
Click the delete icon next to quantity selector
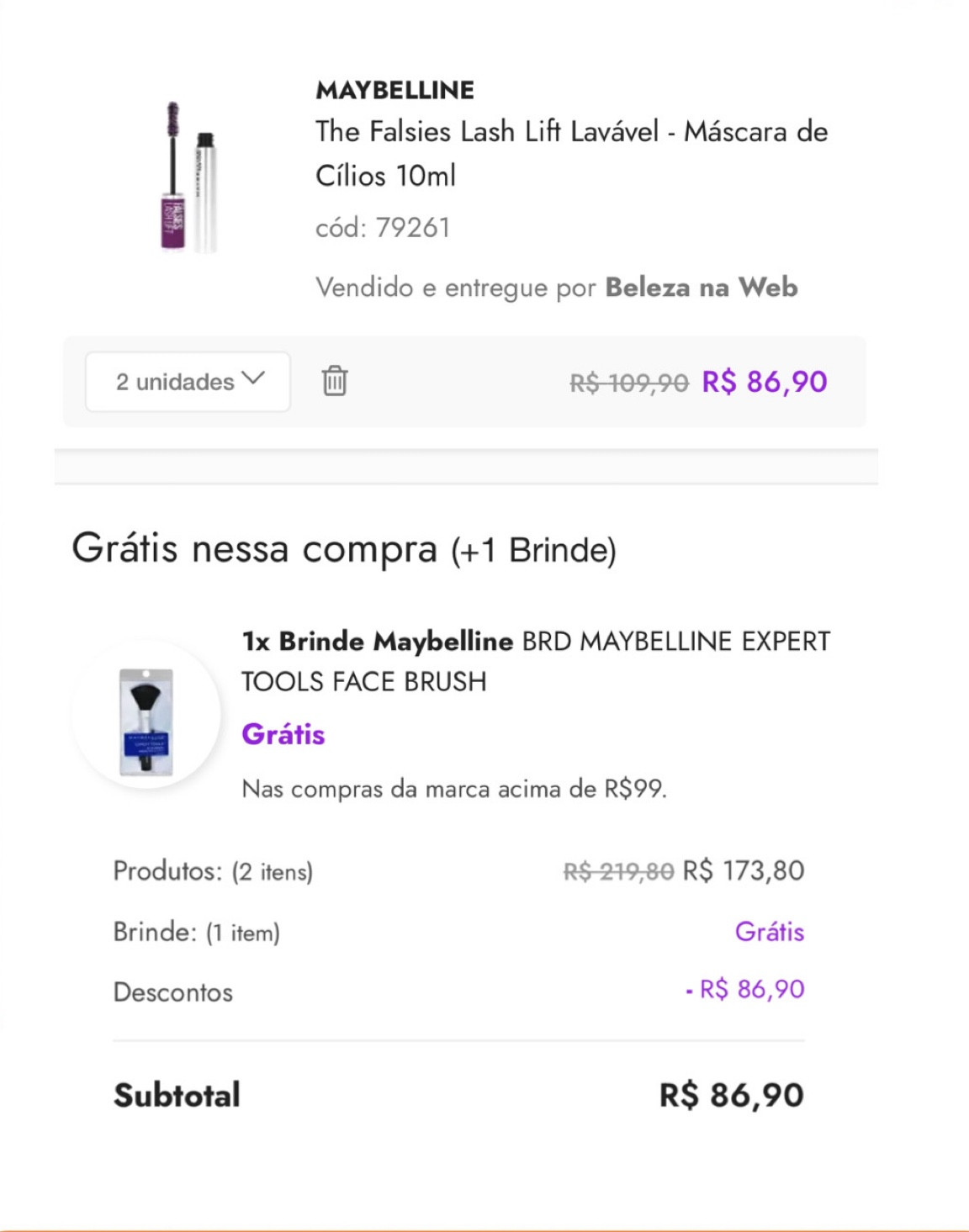pyautogui.click(x=335, y=382)
